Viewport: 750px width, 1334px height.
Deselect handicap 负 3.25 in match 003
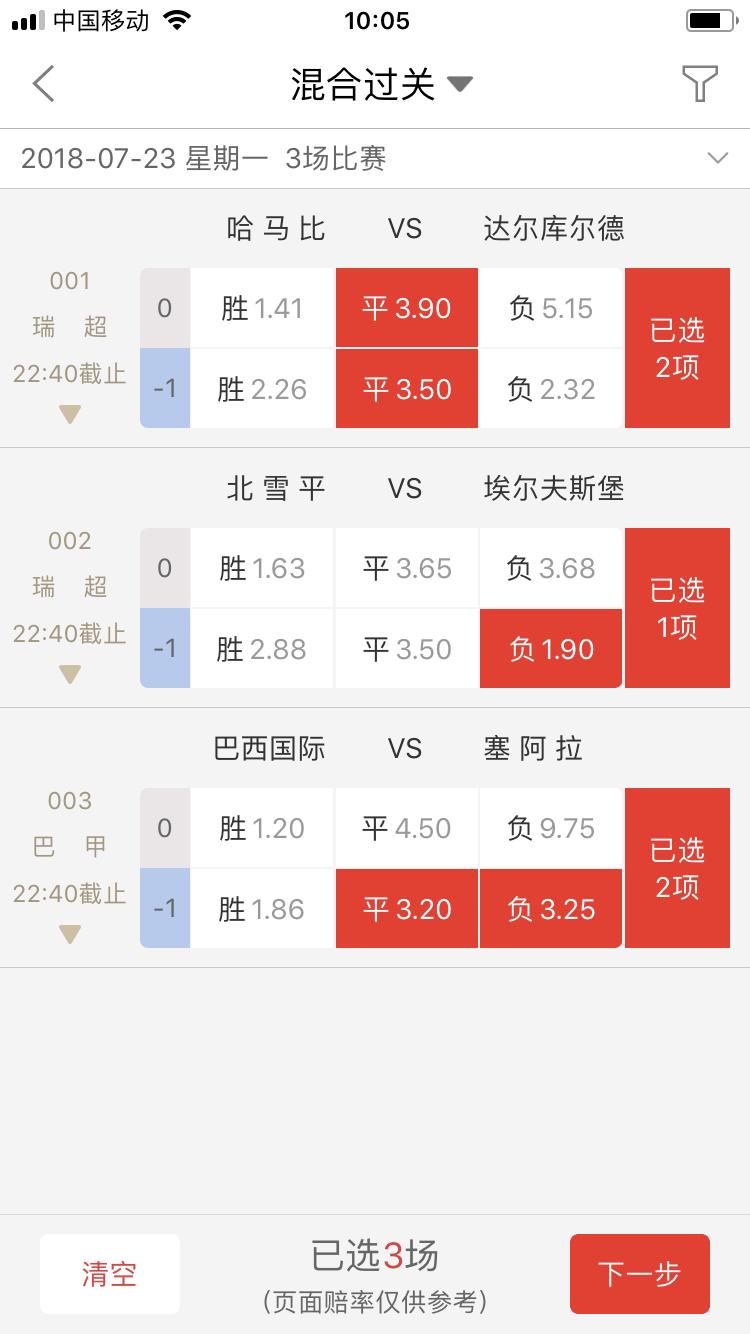(551, 909)
